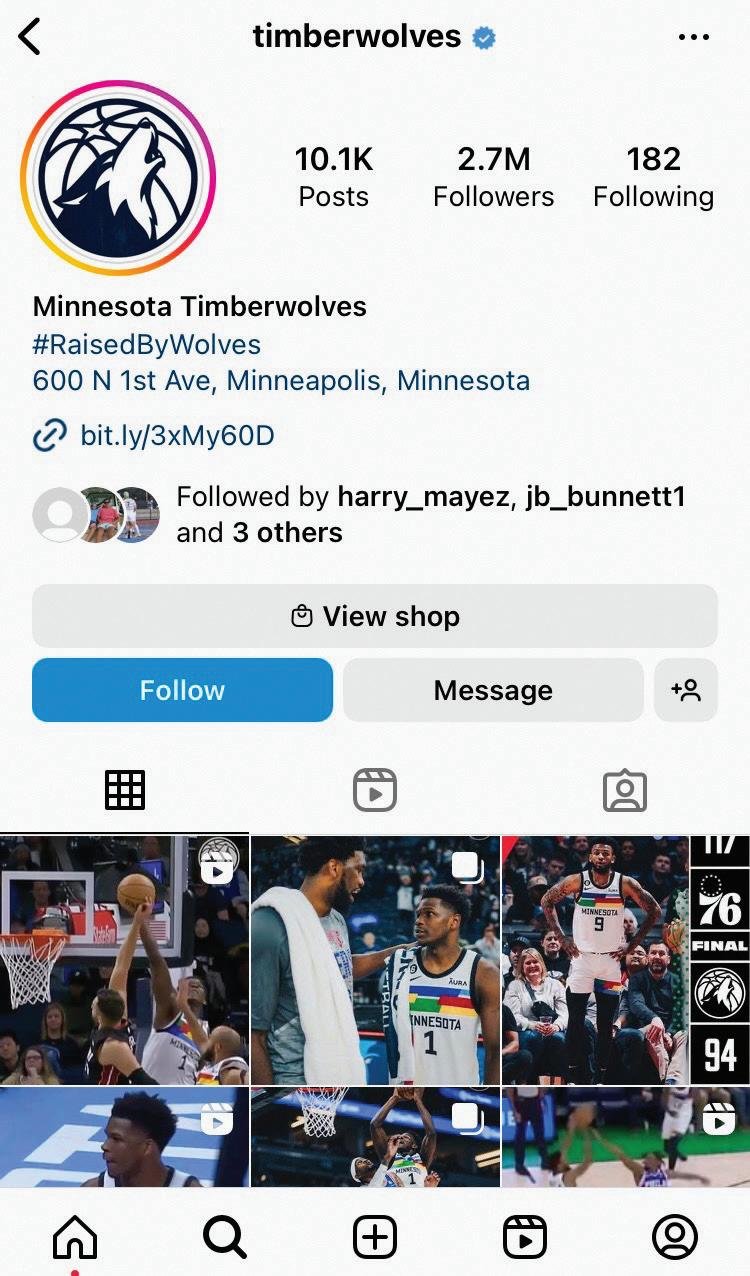
Task: Open the three-dot options menu
Action: click(x=693, y=37)
